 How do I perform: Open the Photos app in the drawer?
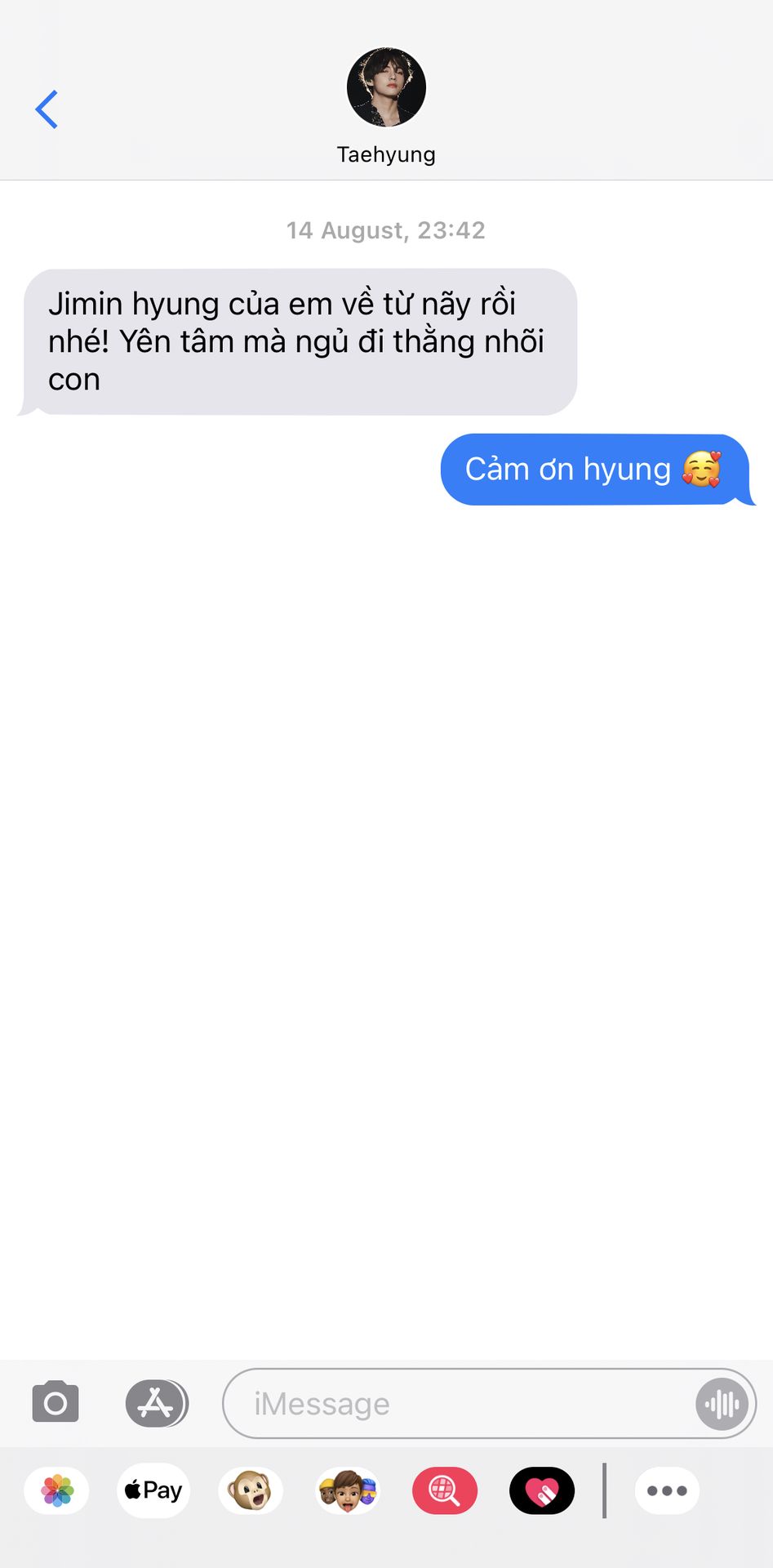click(57, 1490)
